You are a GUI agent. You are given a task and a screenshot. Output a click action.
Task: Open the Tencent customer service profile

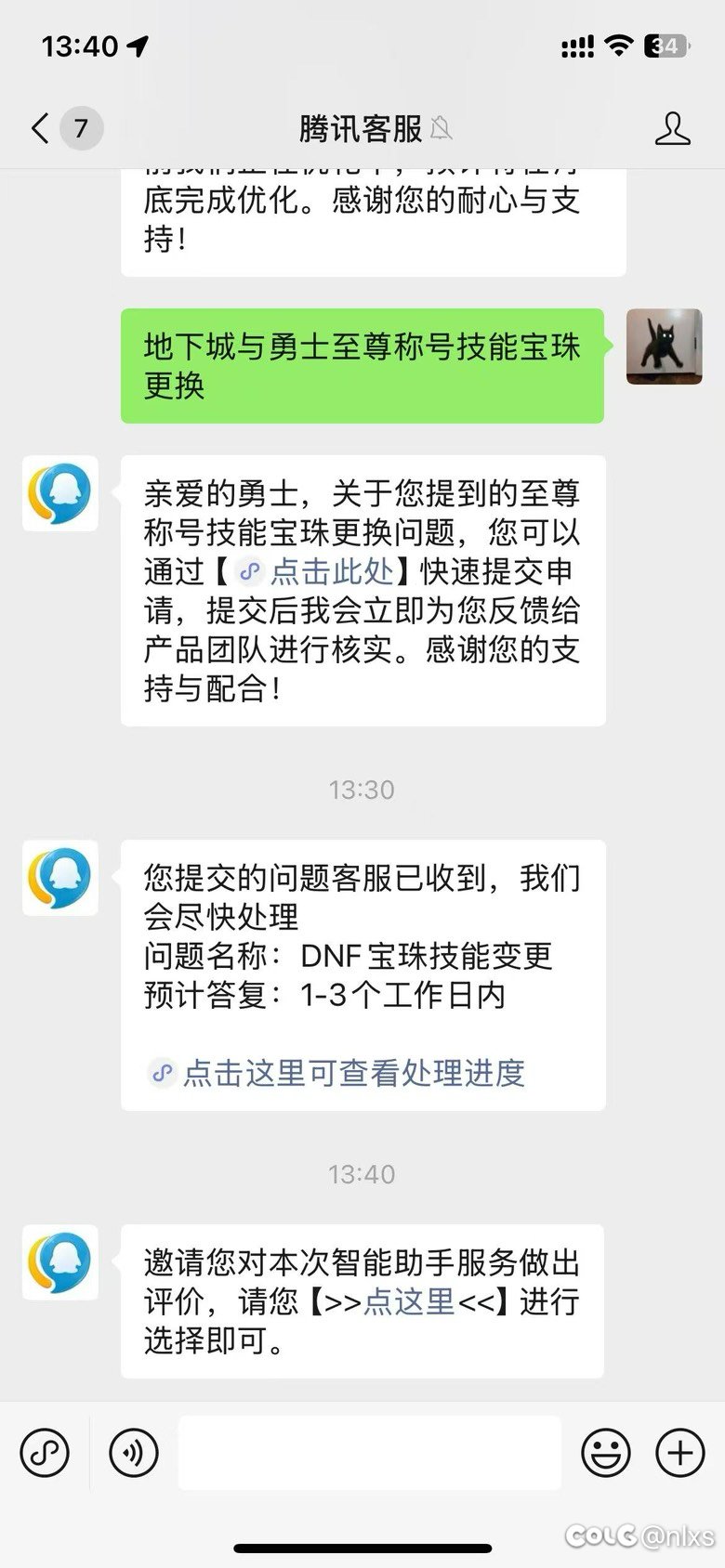tap(672, 128)
